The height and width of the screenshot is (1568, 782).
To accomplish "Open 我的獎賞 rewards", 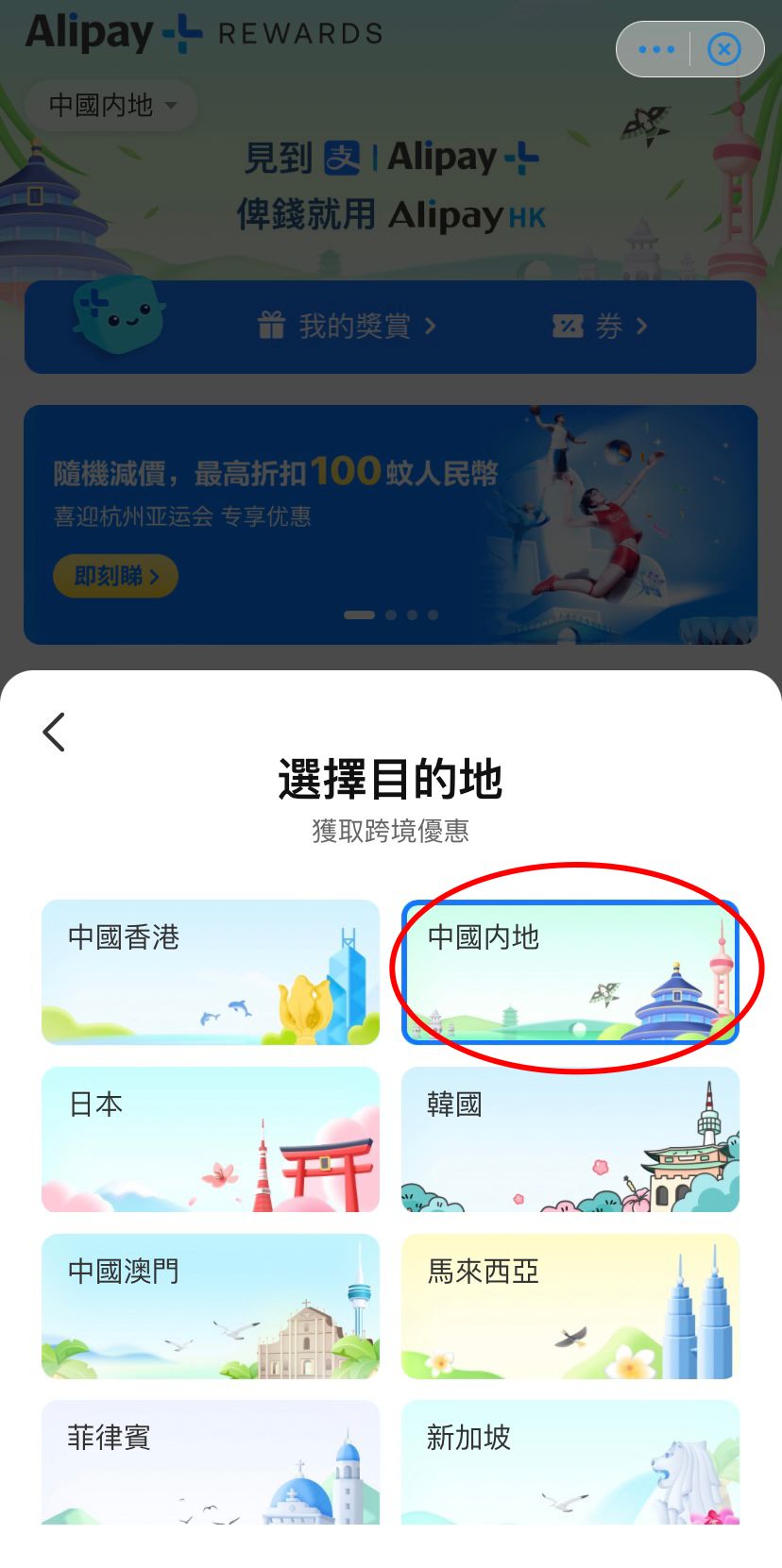I will click(347, 327).
